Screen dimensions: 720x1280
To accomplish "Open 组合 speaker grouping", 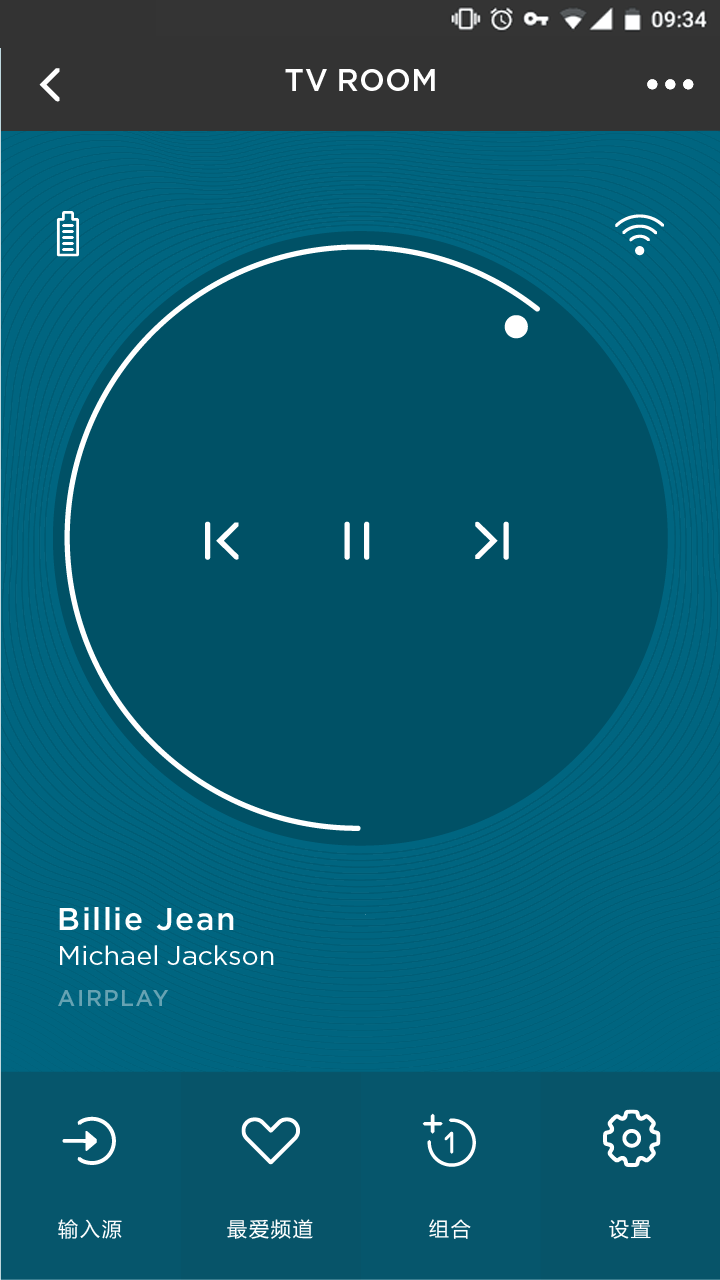I will (x=450, y=1175).
